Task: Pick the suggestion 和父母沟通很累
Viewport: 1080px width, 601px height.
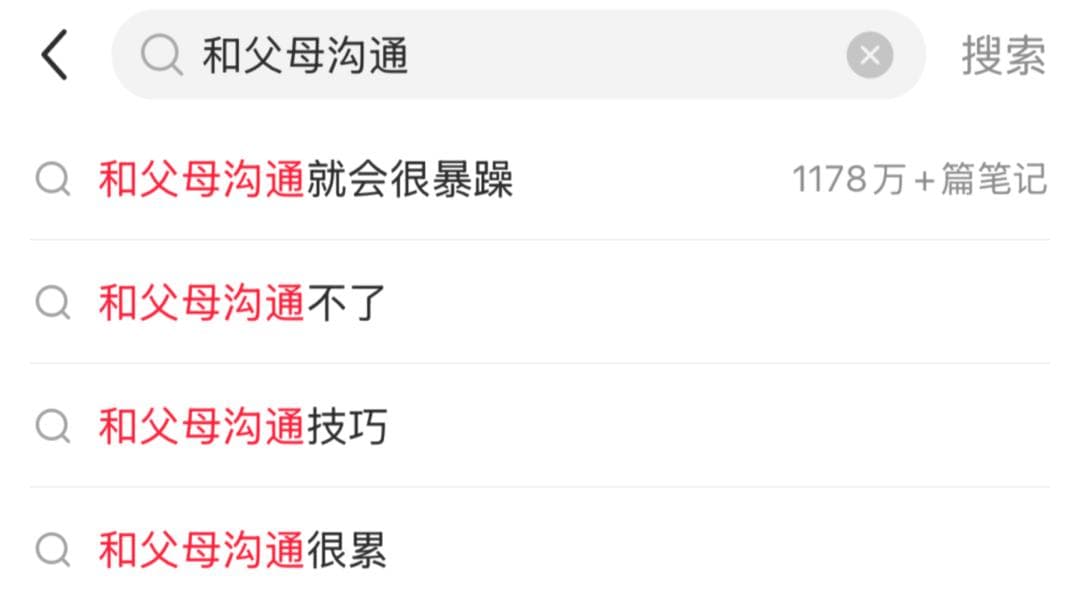Action: (x=242, y=550)
